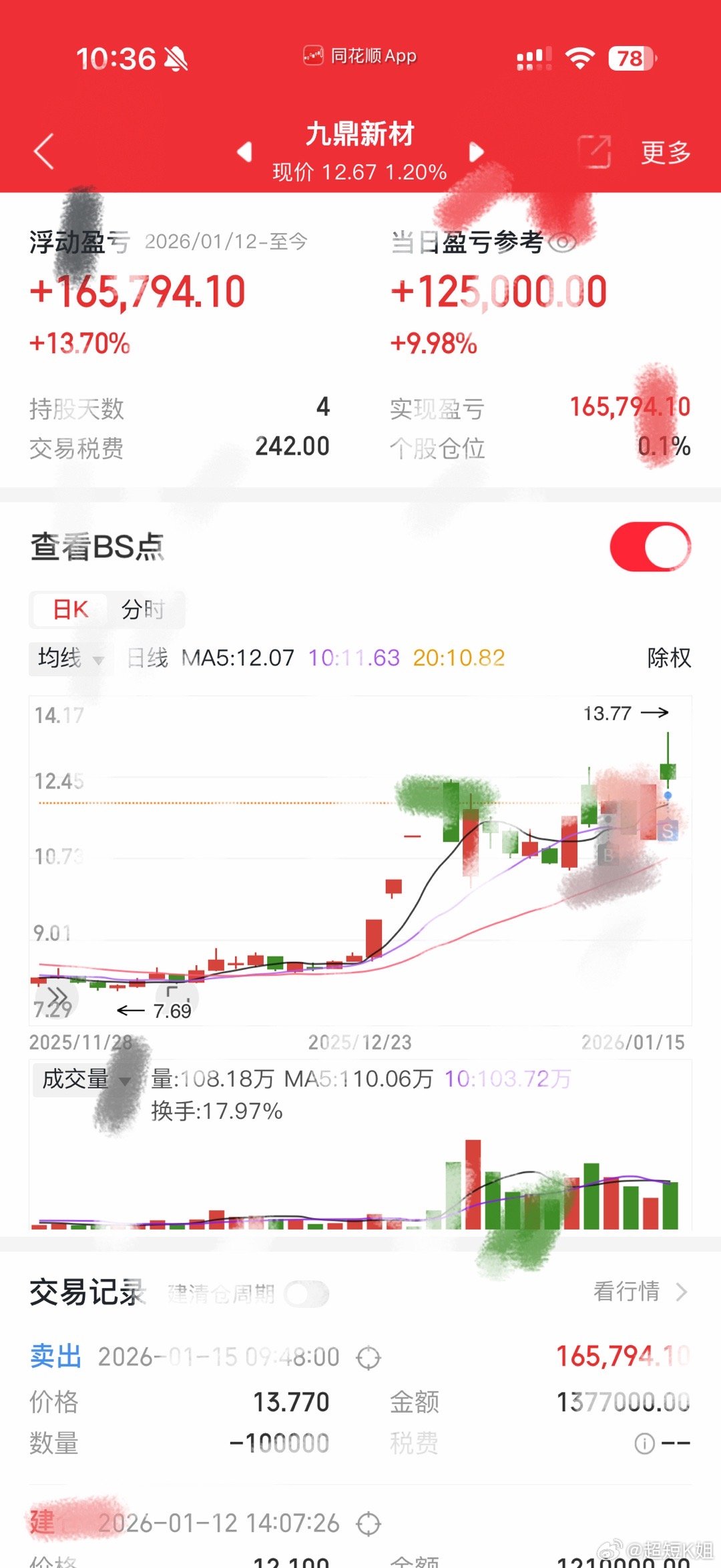
Task: Open the 均线 indicator dropdown
Action: tap(70, 658)
